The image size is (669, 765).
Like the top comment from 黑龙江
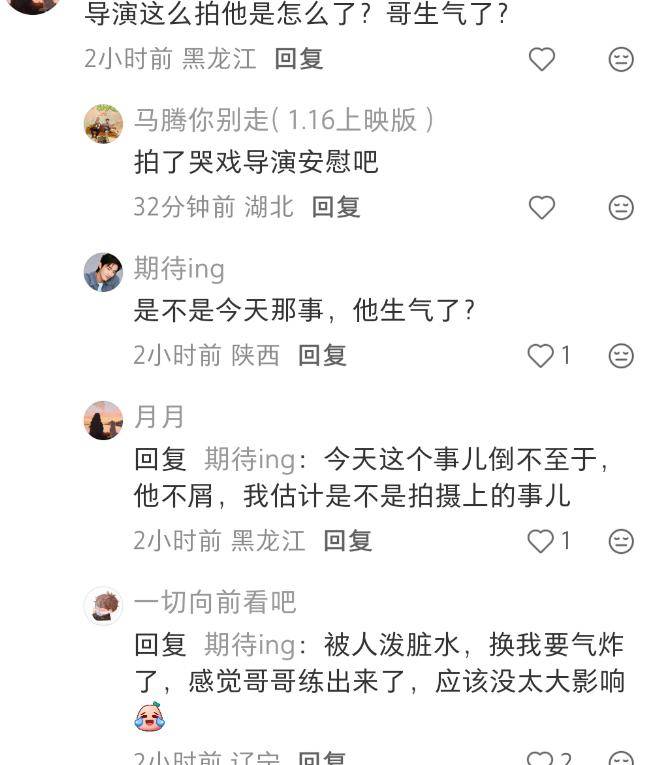(541, 59)
